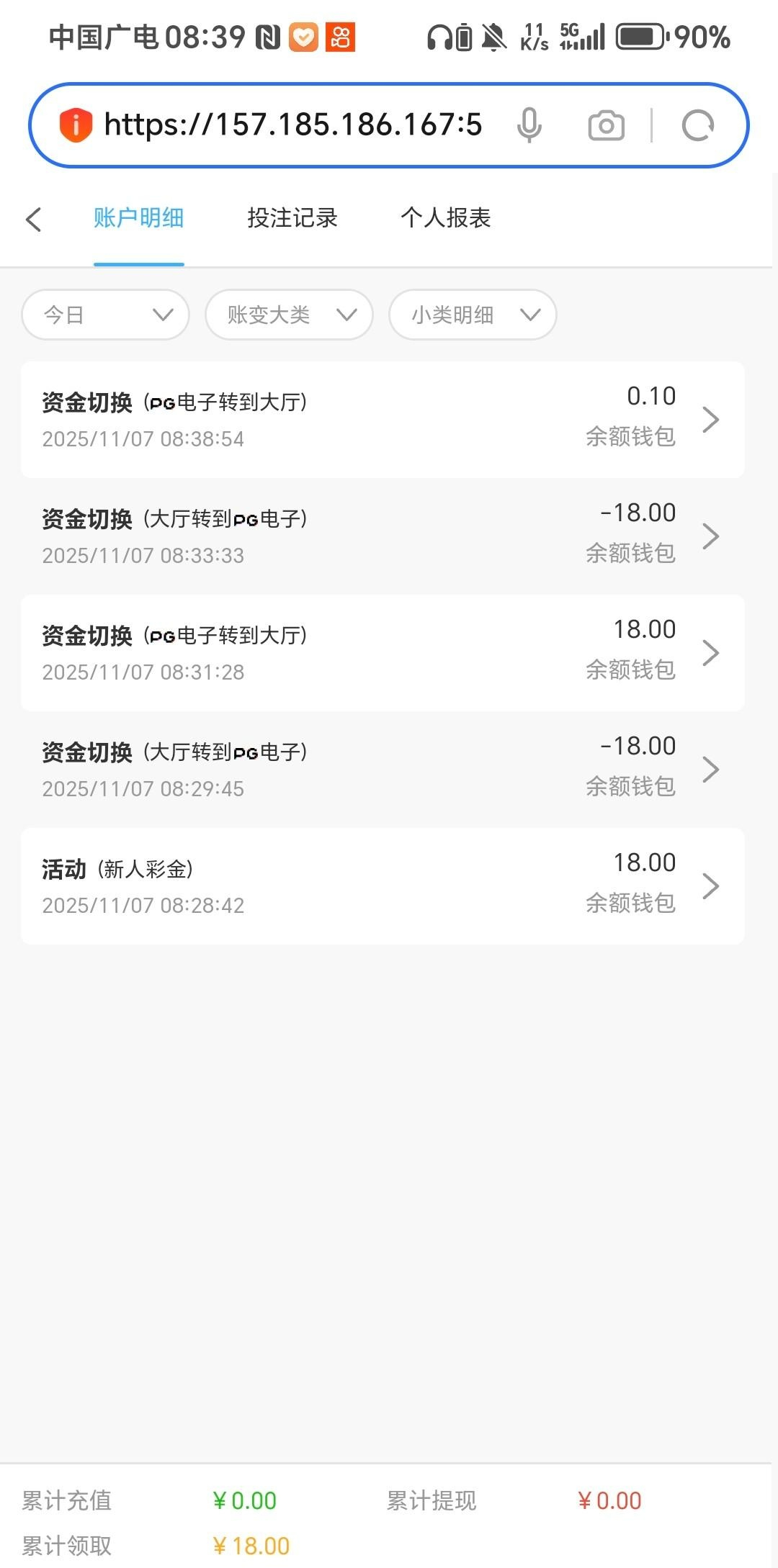Image resolution: width=778 pixels, height=1568 pixels.
Task: Open the 18.00 transfer record at 08:31:28
Action: point(383,653)
